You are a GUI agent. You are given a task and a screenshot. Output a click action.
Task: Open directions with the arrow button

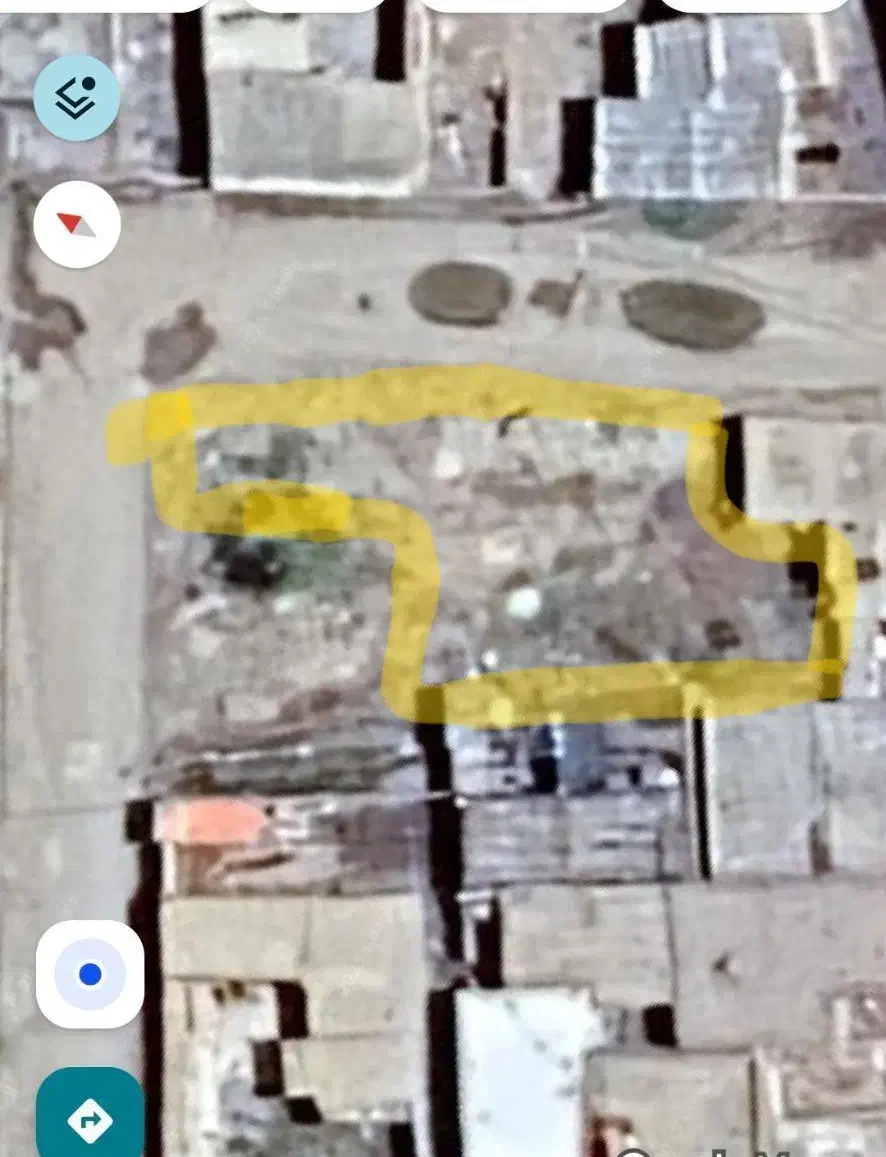[90, 1119]
